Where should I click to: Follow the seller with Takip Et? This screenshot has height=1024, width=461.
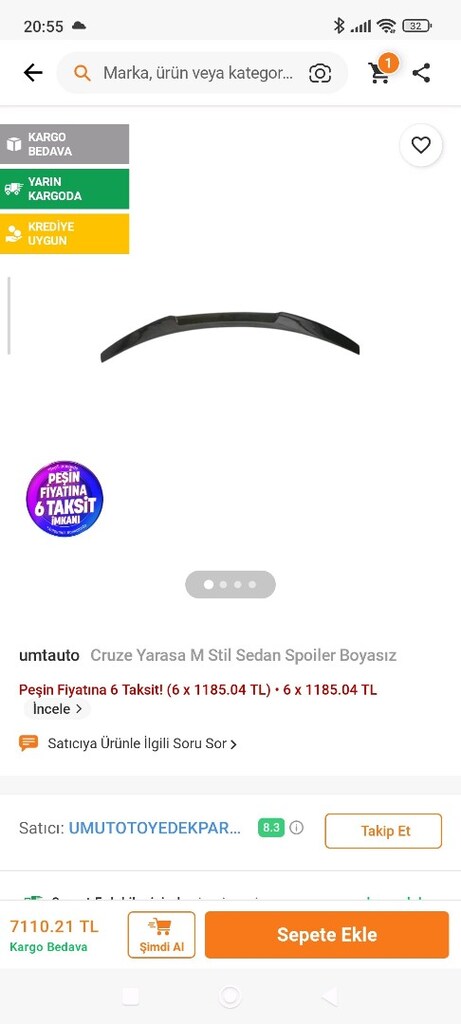pyautogui.click(x=383, y=831)
